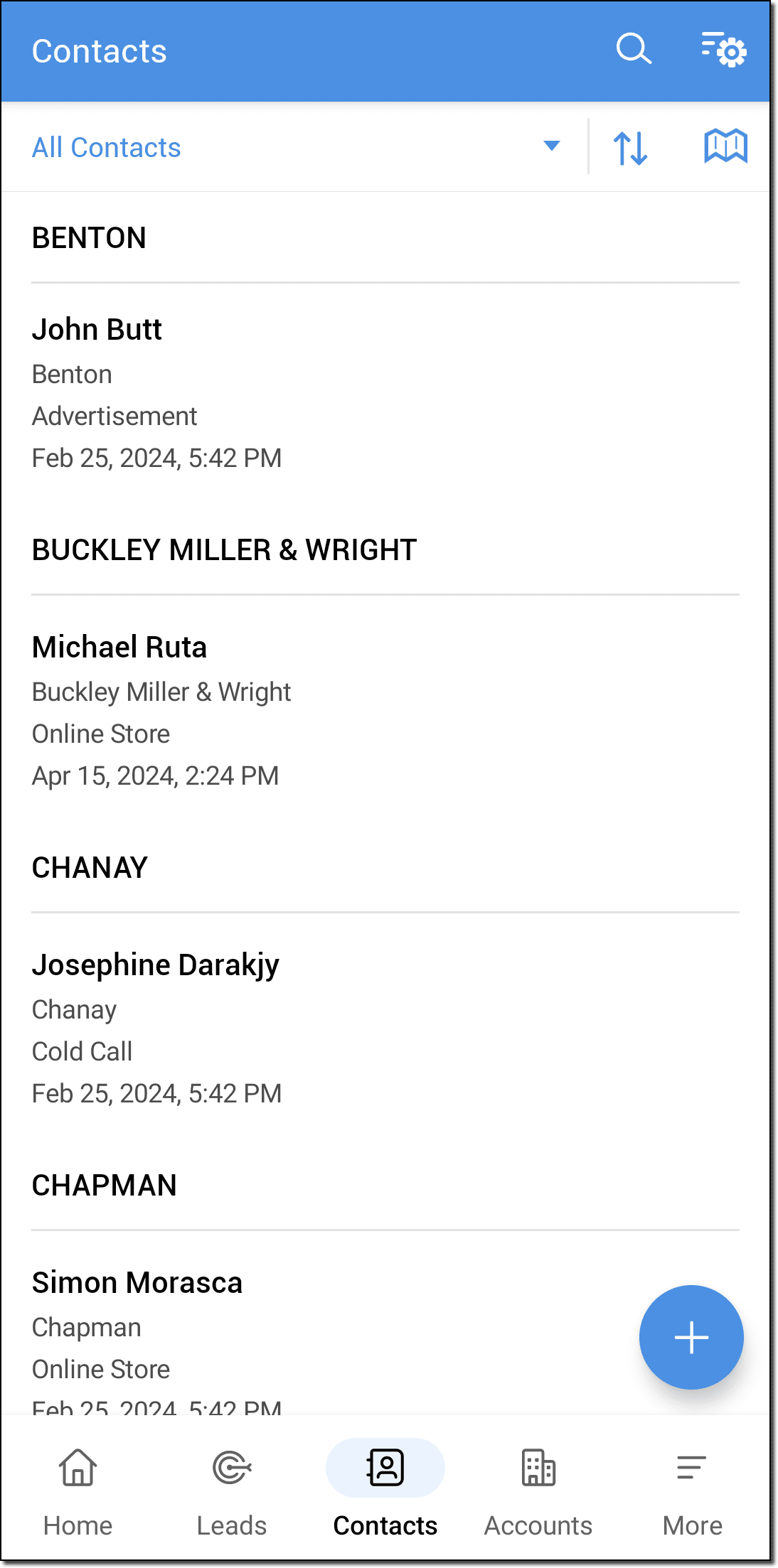Open the map view icon
The image size is (778, 1568).
pos(725,146)
